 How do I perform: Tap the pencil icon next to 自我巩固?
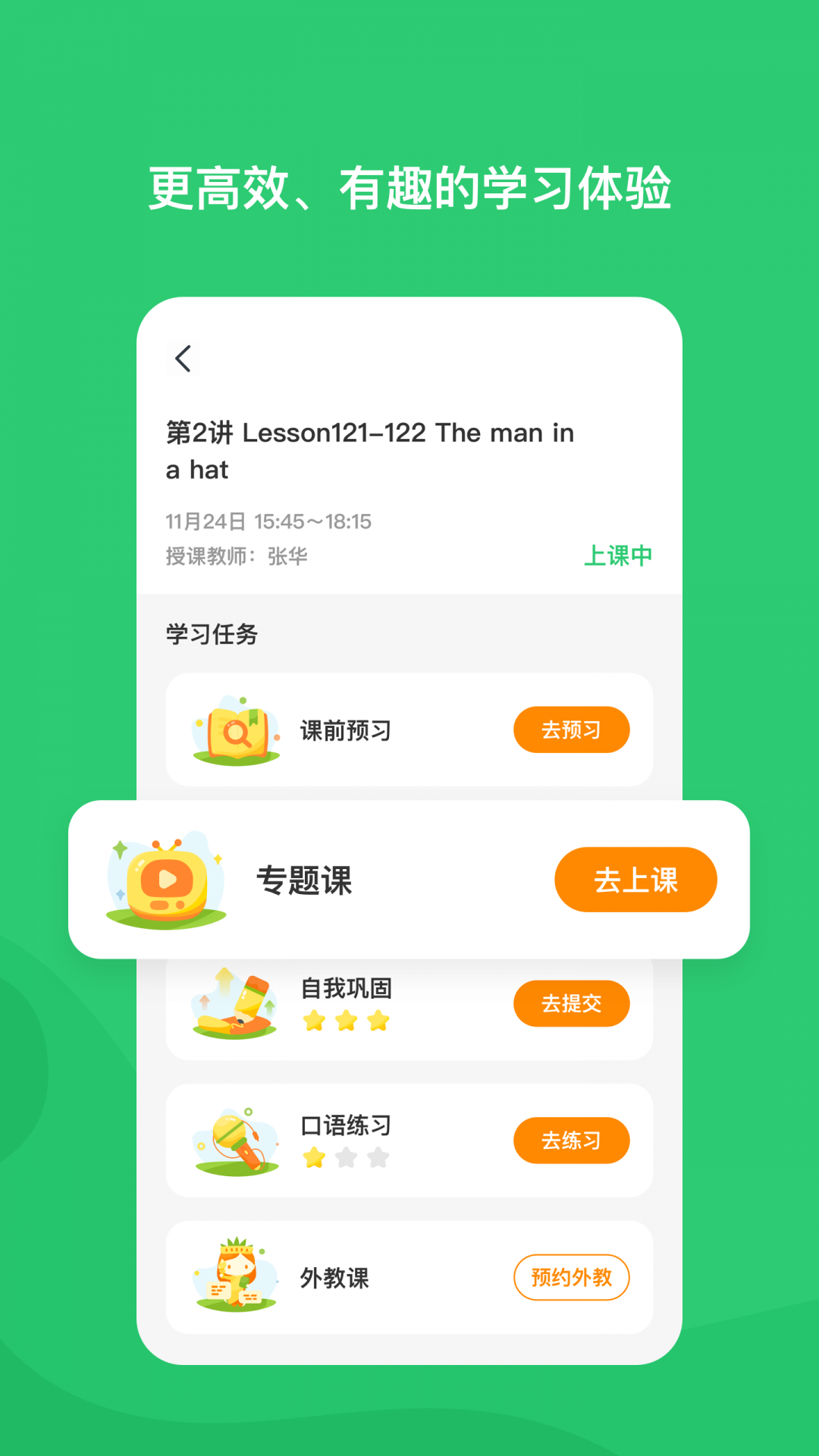pyautogui.click(x=235, y=1003)
